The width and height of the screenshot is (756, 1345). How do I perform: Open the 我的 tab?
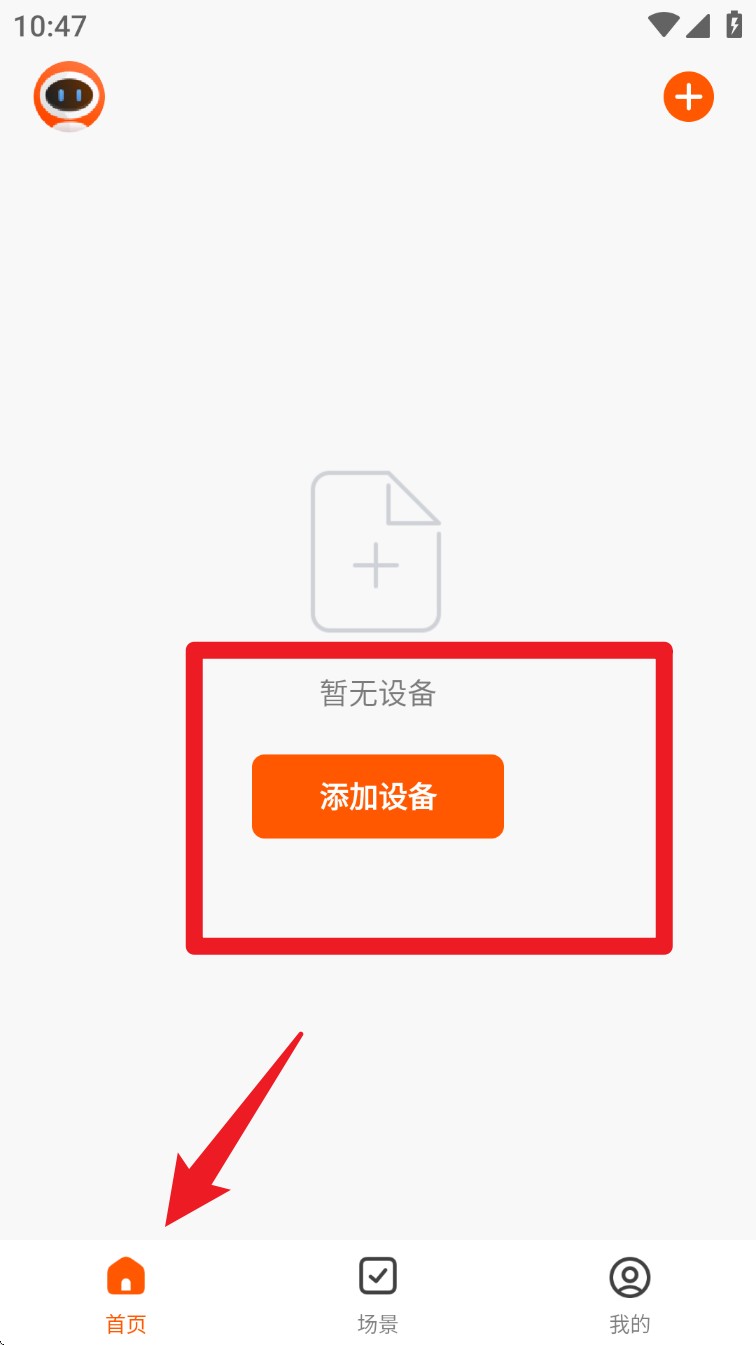(x=630, y=1295)
